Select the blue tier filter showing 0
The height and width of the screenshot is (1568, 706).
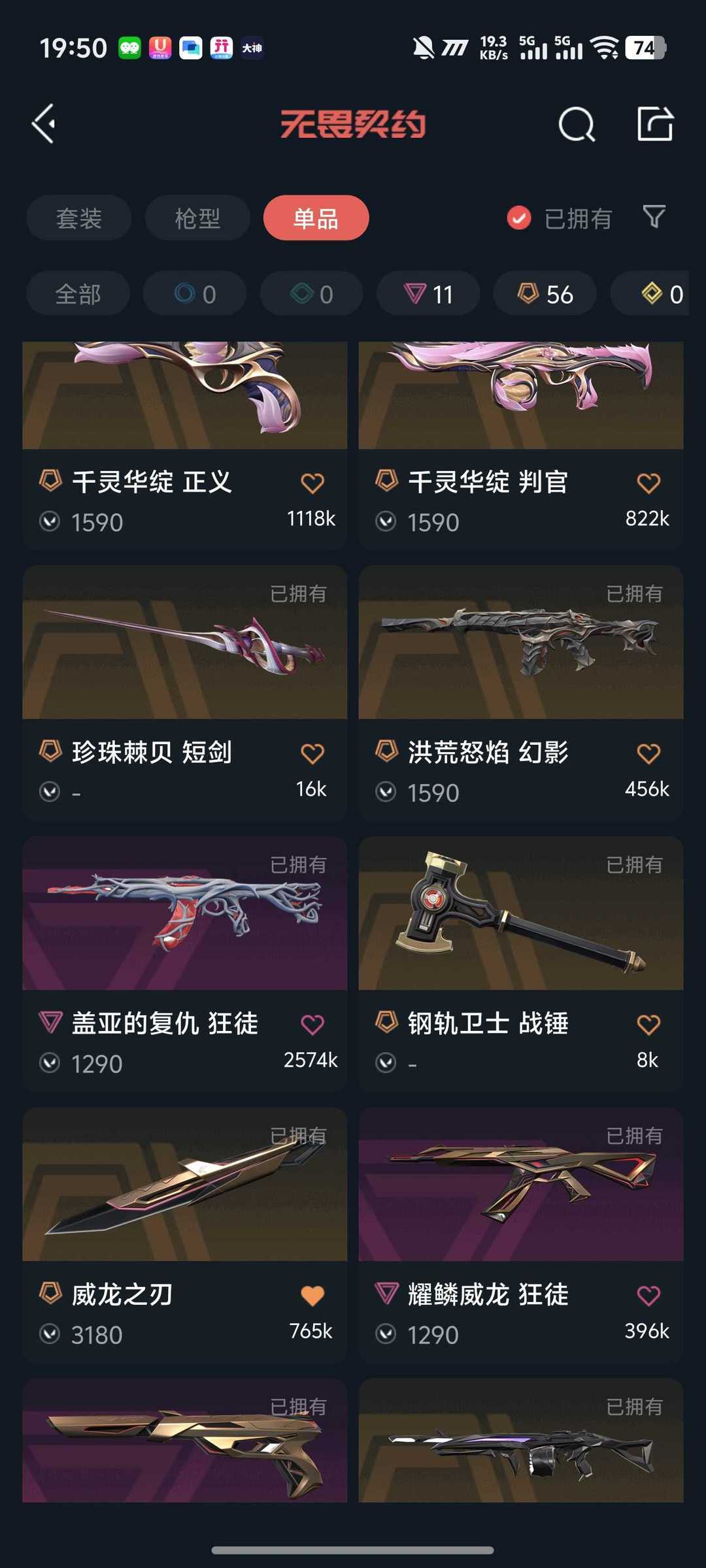click(194, 293)
